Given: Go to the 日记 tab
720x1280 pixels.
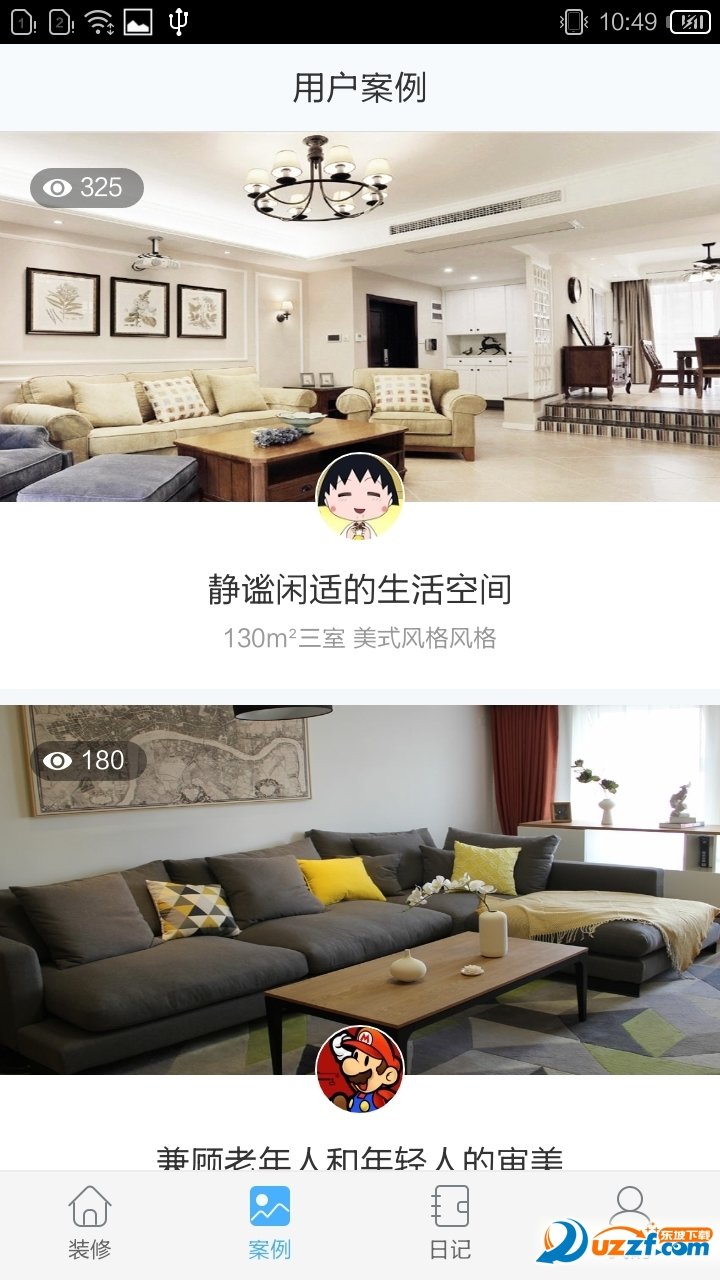Looking at the screenshot, I should tap(450, 1222).
